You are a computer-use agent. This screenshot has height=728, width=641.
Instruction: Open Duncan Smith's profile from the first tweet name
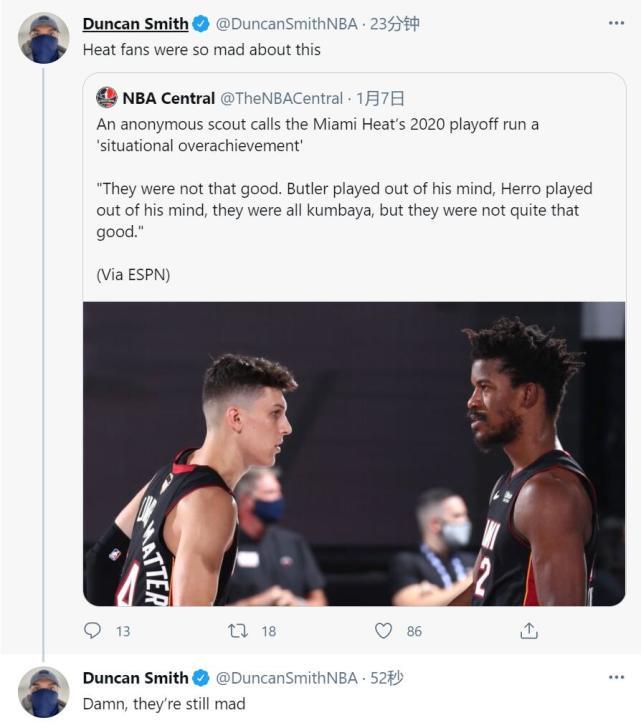135,24
